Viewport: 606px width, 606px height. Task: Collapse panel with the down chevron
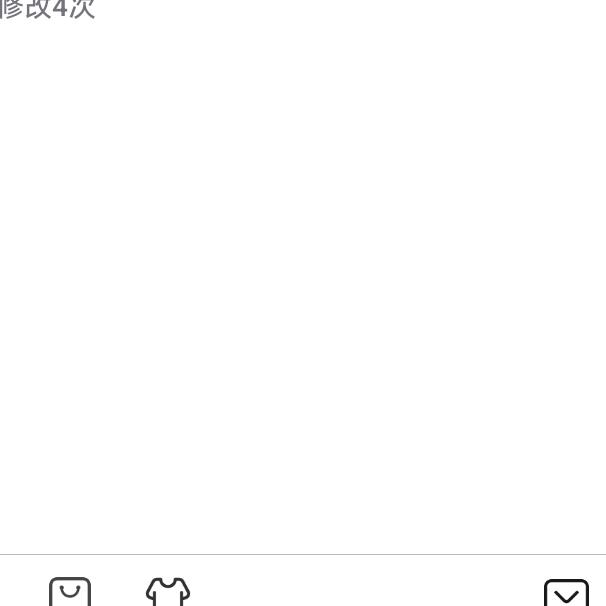click(x=566, y=593)
